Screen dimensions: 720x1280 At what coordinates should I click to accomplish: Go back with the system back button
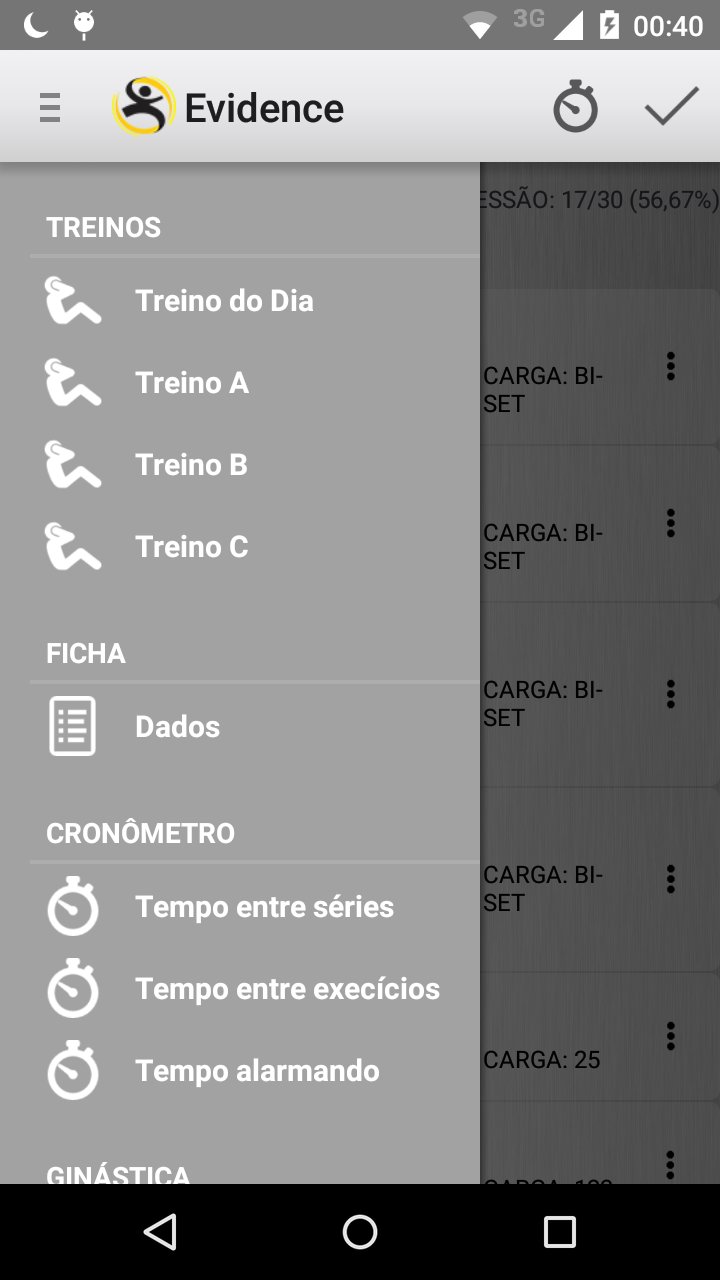(x=160, y=1232)
